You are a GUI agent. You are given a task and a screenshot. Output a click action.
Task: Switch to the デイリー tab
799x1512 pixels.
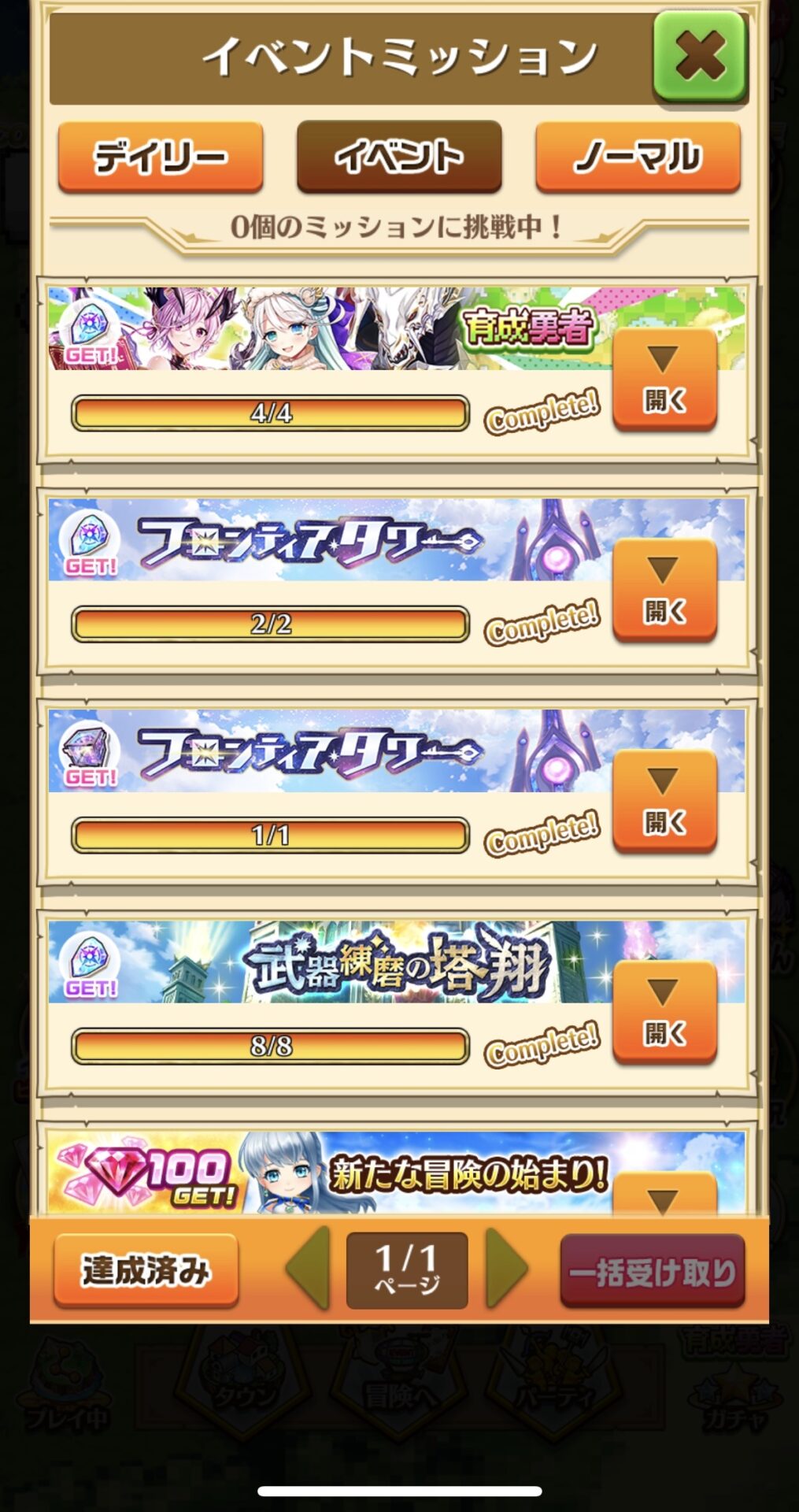click(161, 157)
